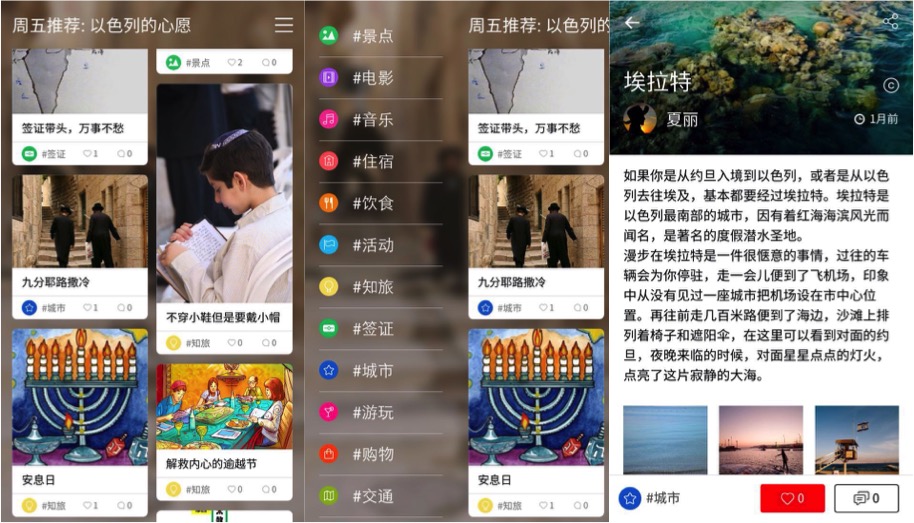Open the card 不穿小鞋但是要戴小帽
914x523 pixels.
(224, 219)
